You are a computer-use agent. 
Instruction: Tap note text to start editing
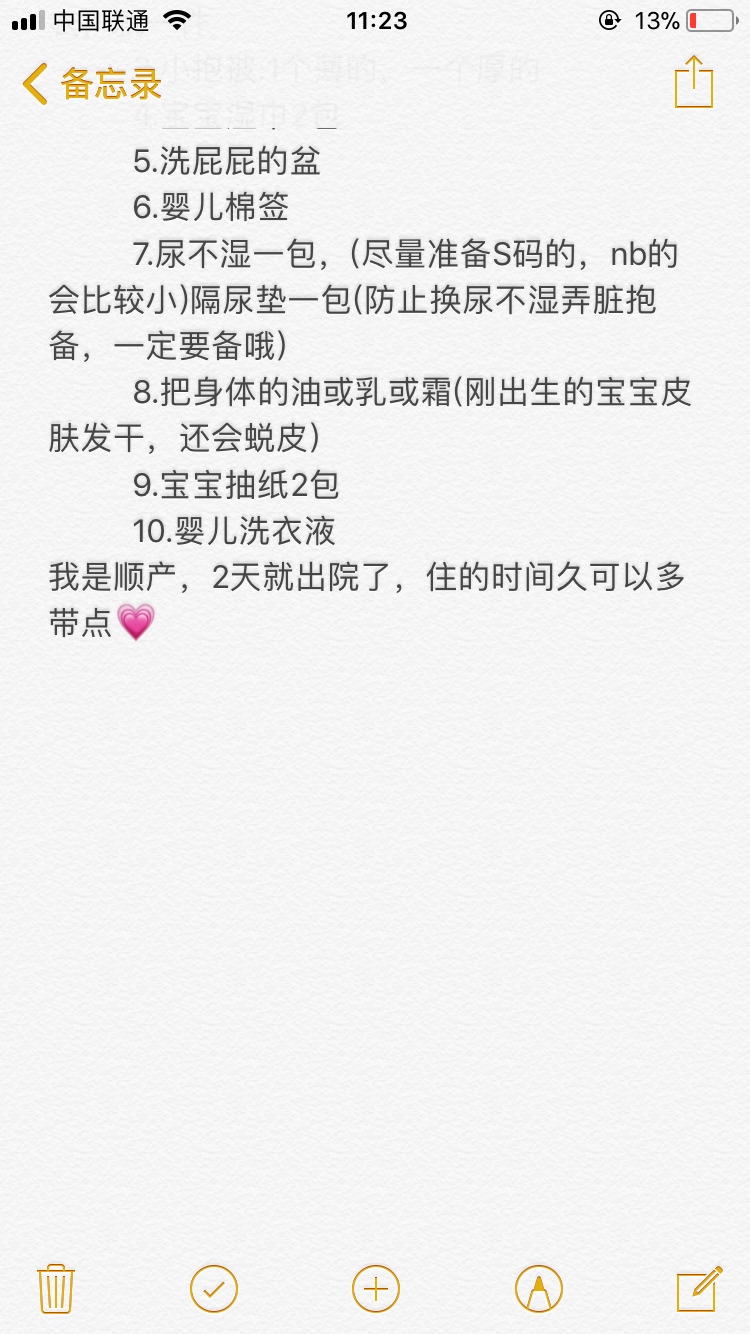click(x=375, y=440)
